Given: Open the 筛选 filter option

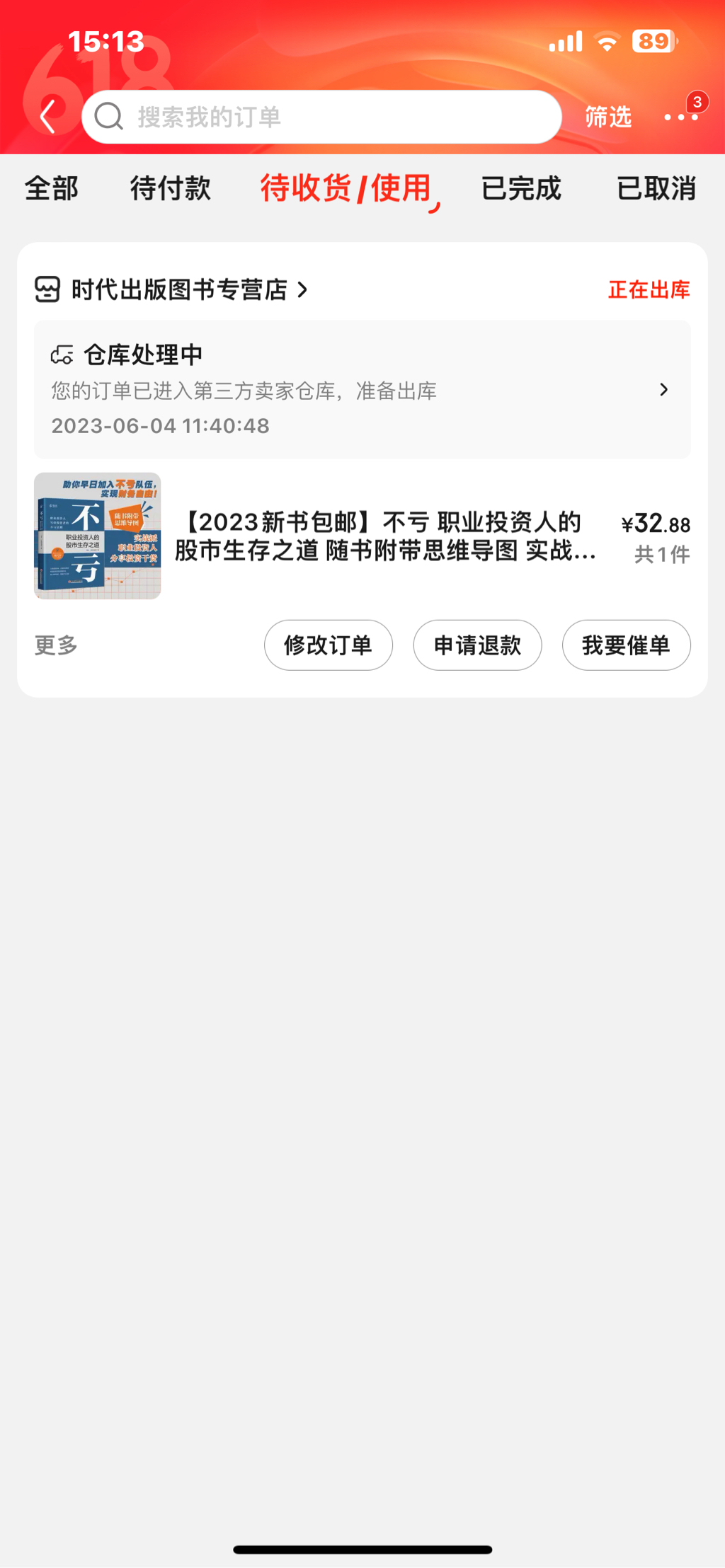Looking at the screenshot, I should 608,117.
